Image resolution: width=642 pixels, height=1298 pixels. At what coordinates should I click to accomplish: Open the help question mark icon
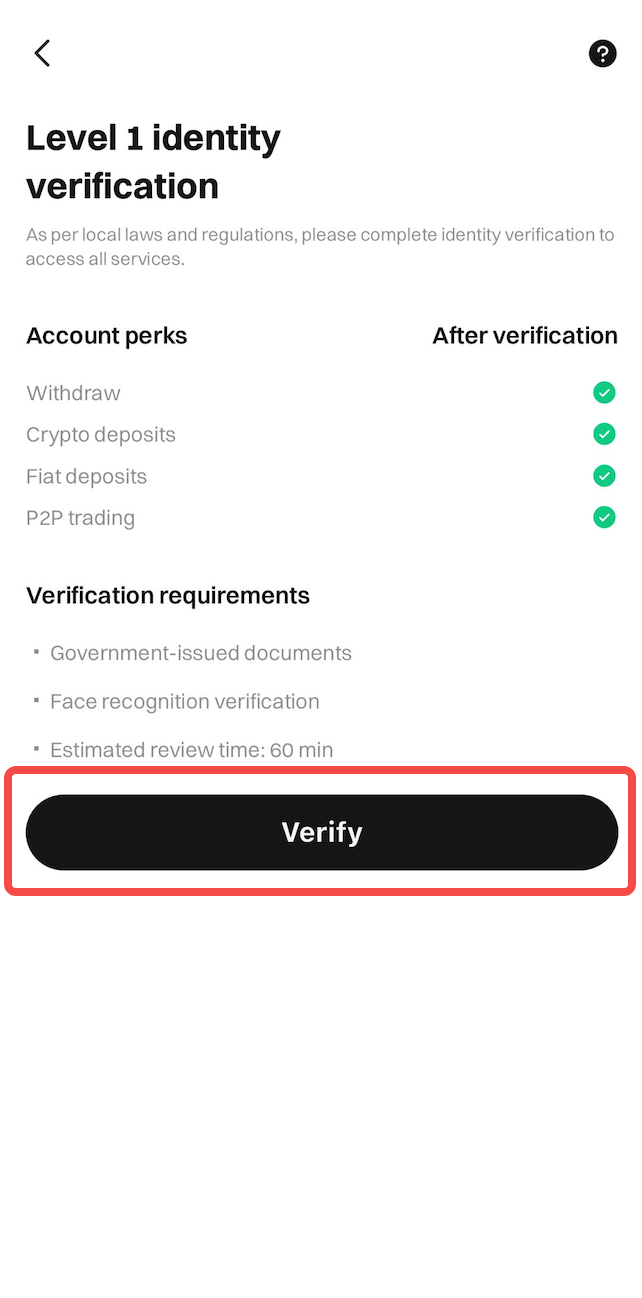[602, 54]
